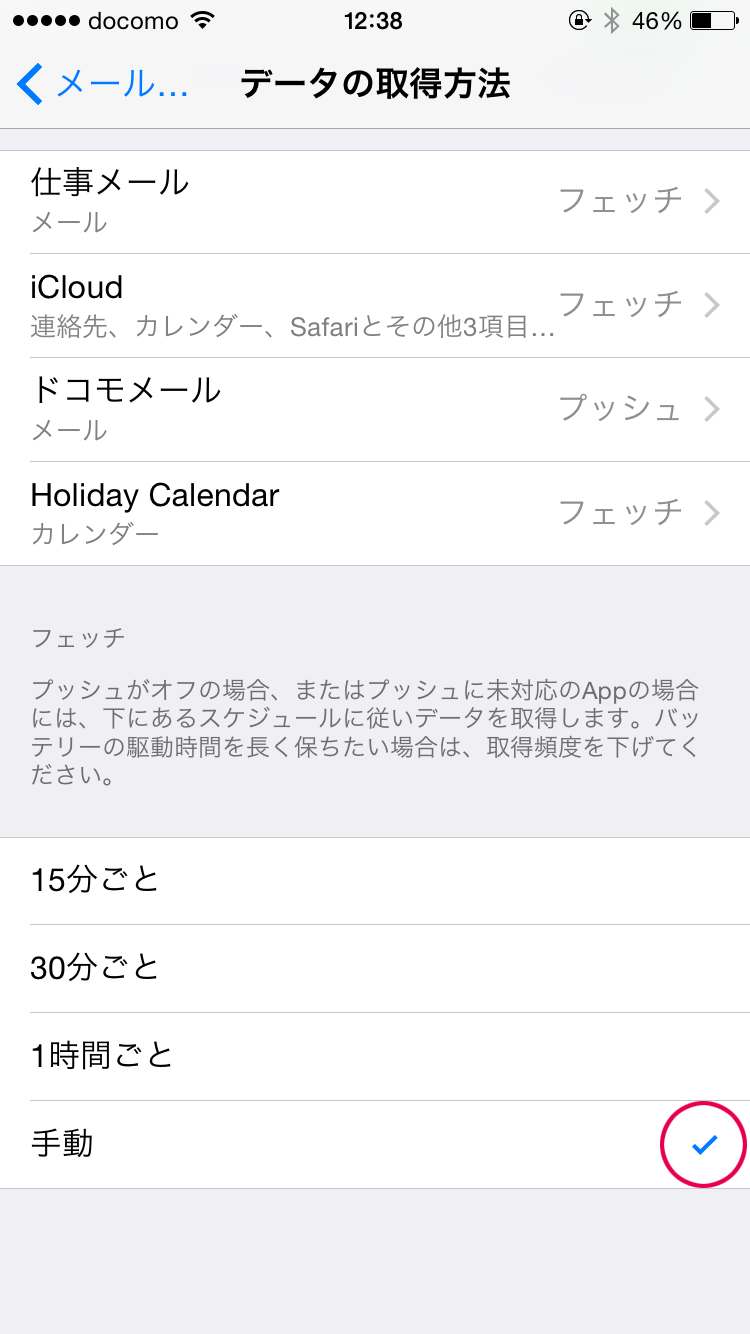This screenshot has height=1334, width=750.
Task: Open the 仕事メール account row
Action: pos(375,202)
